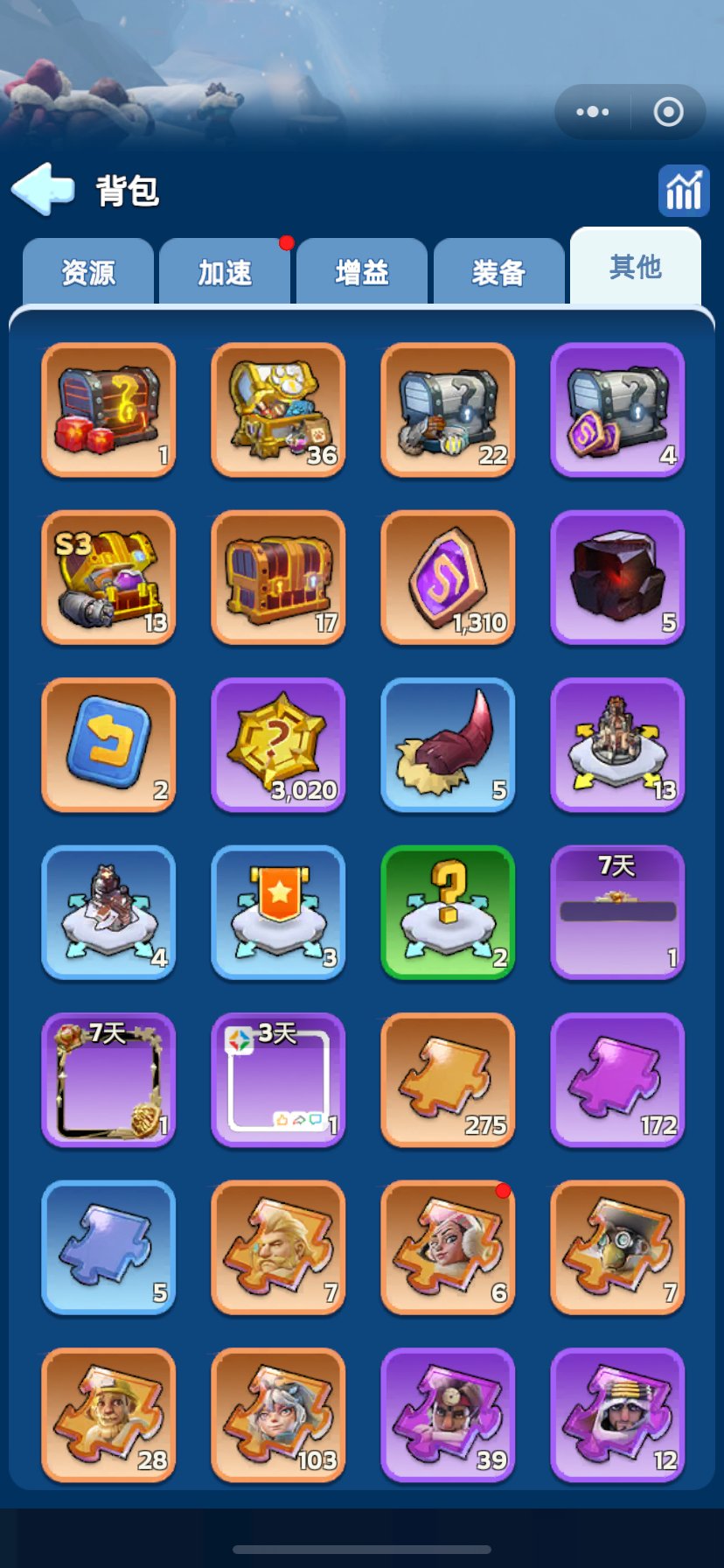
Task: Close the mini-program via target icon
Action: tap(668, 112)
